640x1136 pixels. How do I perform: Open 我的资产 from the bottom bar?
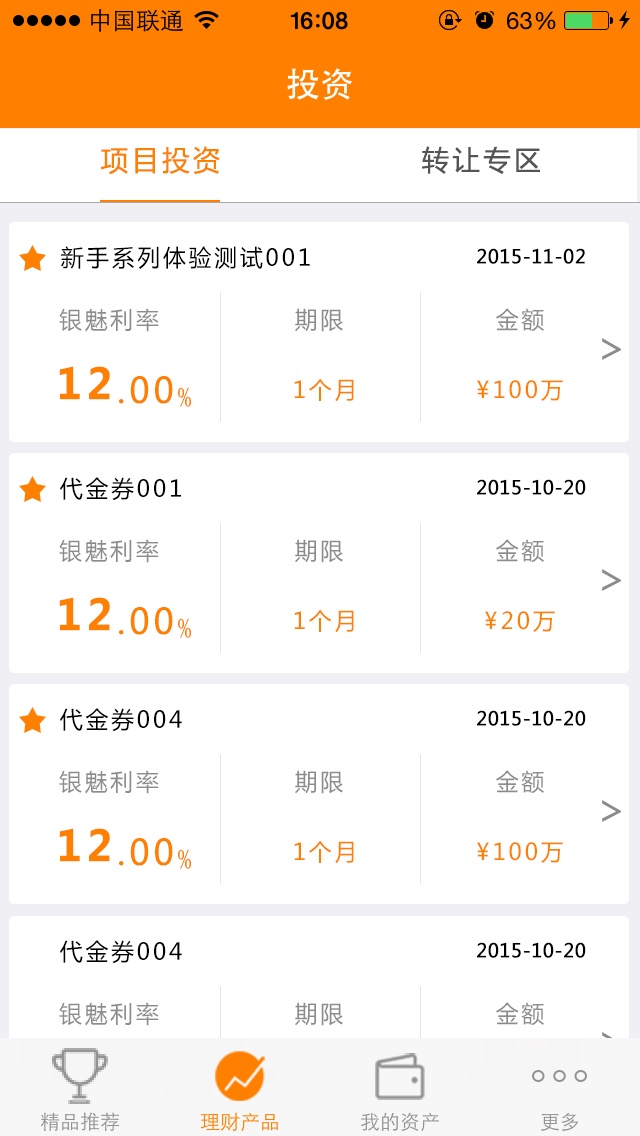coord(400,1088)
